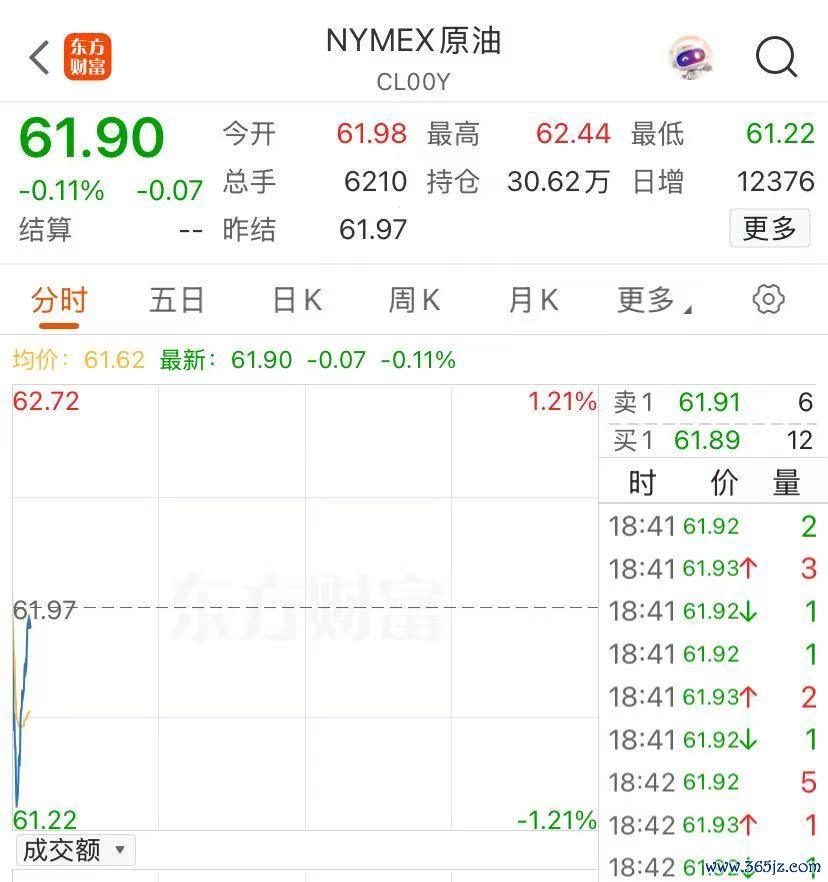Select the 月K chart tab

tap(533, 300)
